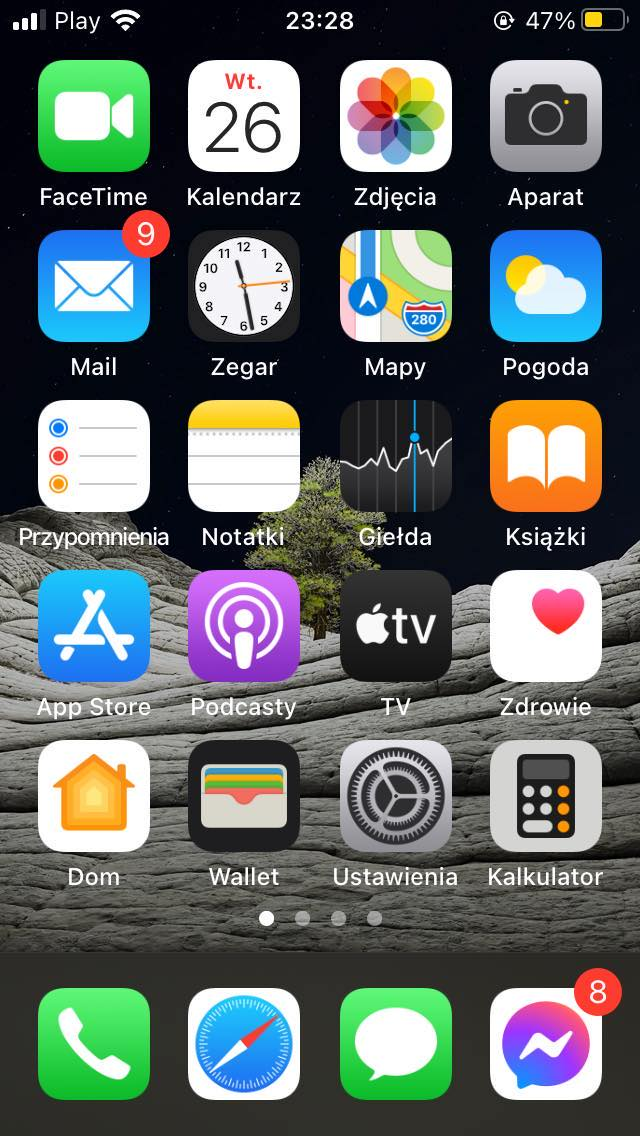Image resolution: width=640 pixels, height=1136 pixels.
Task: Open the FaceTime app
Action: (x=94, y=116)
